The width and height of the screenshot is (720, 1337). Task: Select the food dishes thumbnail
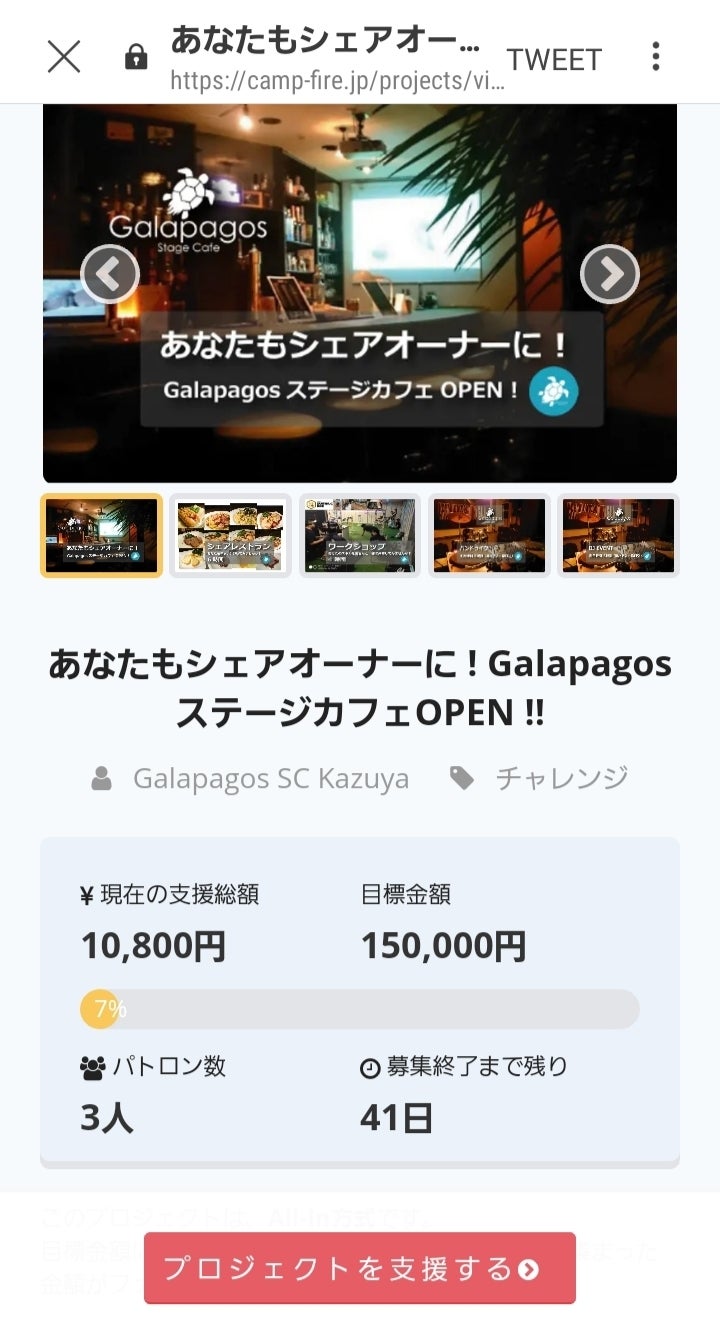tap(230, 535)
